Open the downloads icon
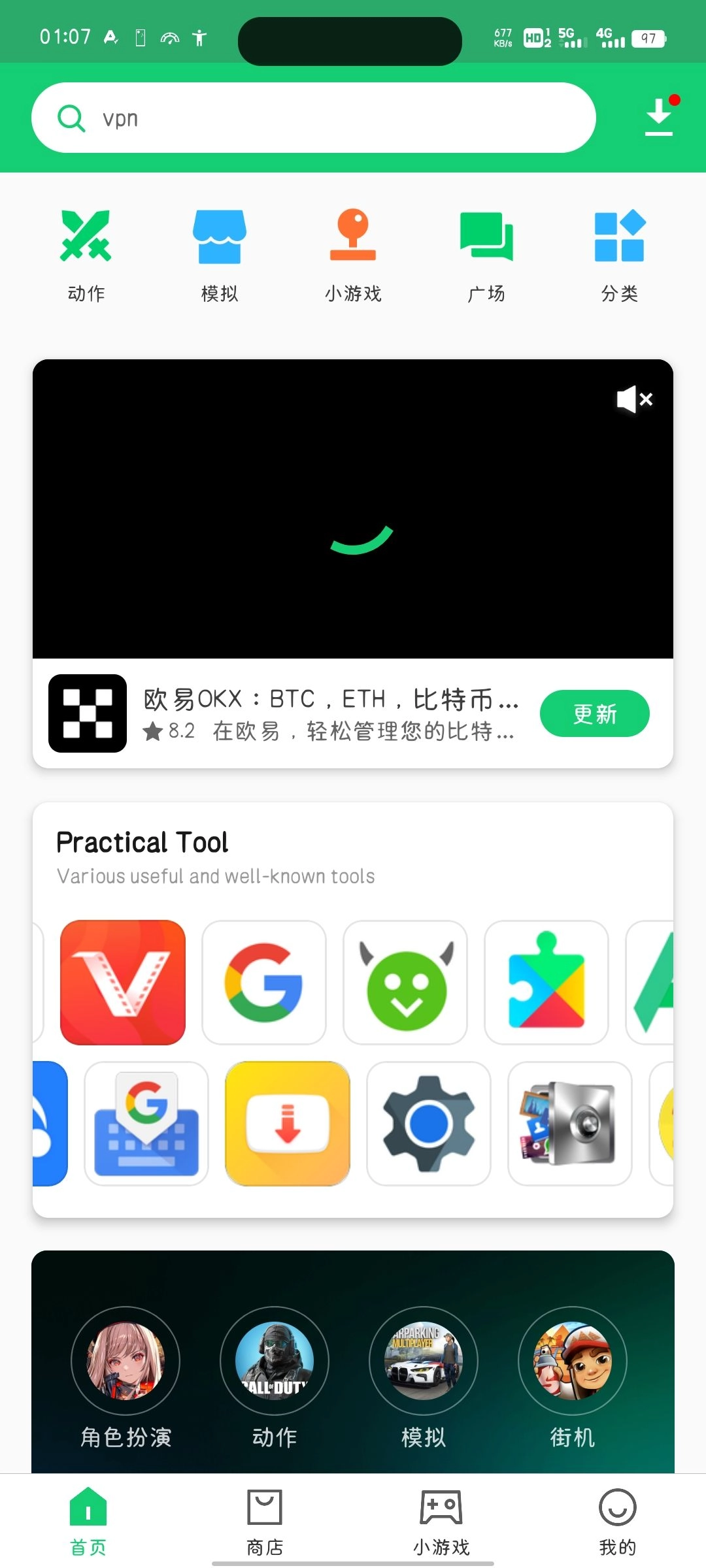706x1568 pixels. pos(659,118)
